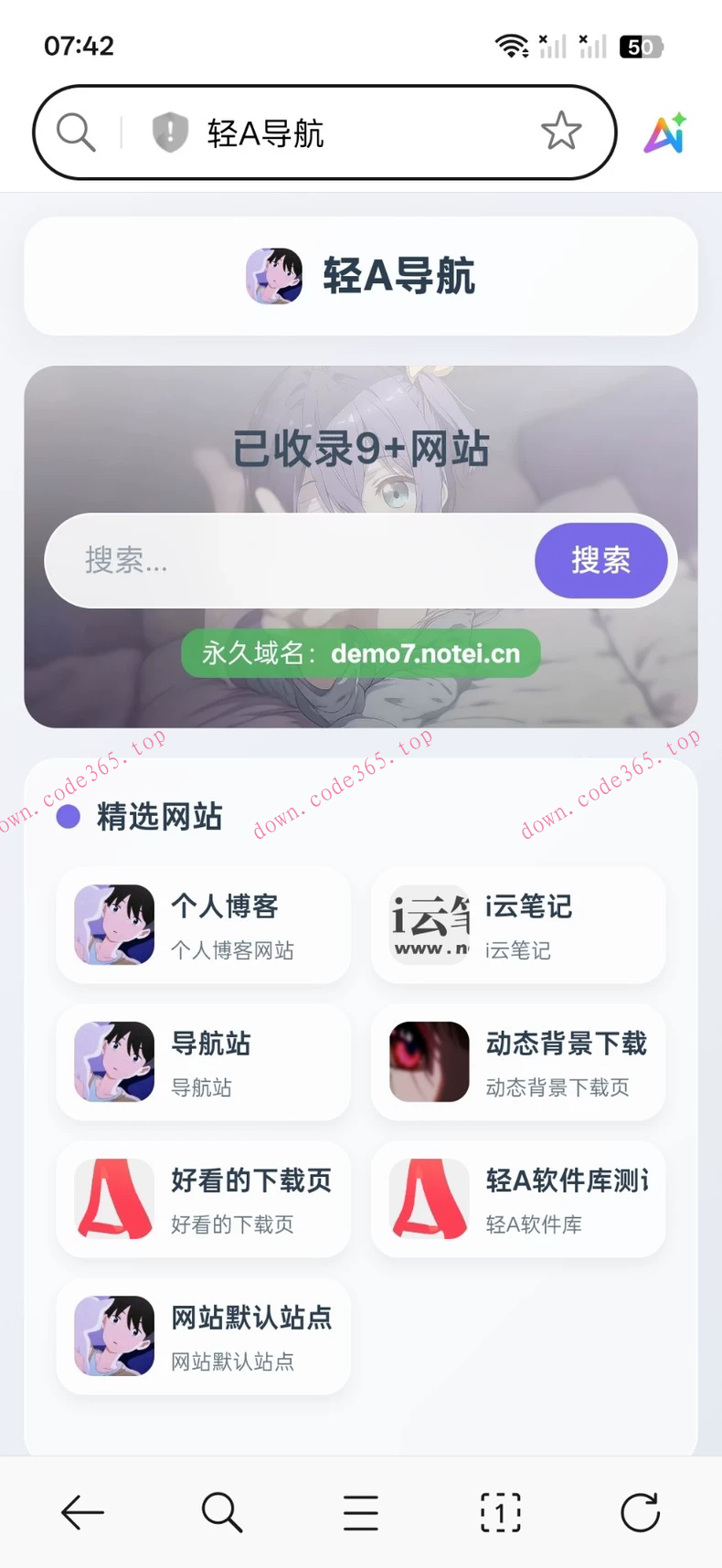Screen dimensions: 722x1568
Task: Open the tab switcher showing one tab
Action: click(x=500, y=1512)
